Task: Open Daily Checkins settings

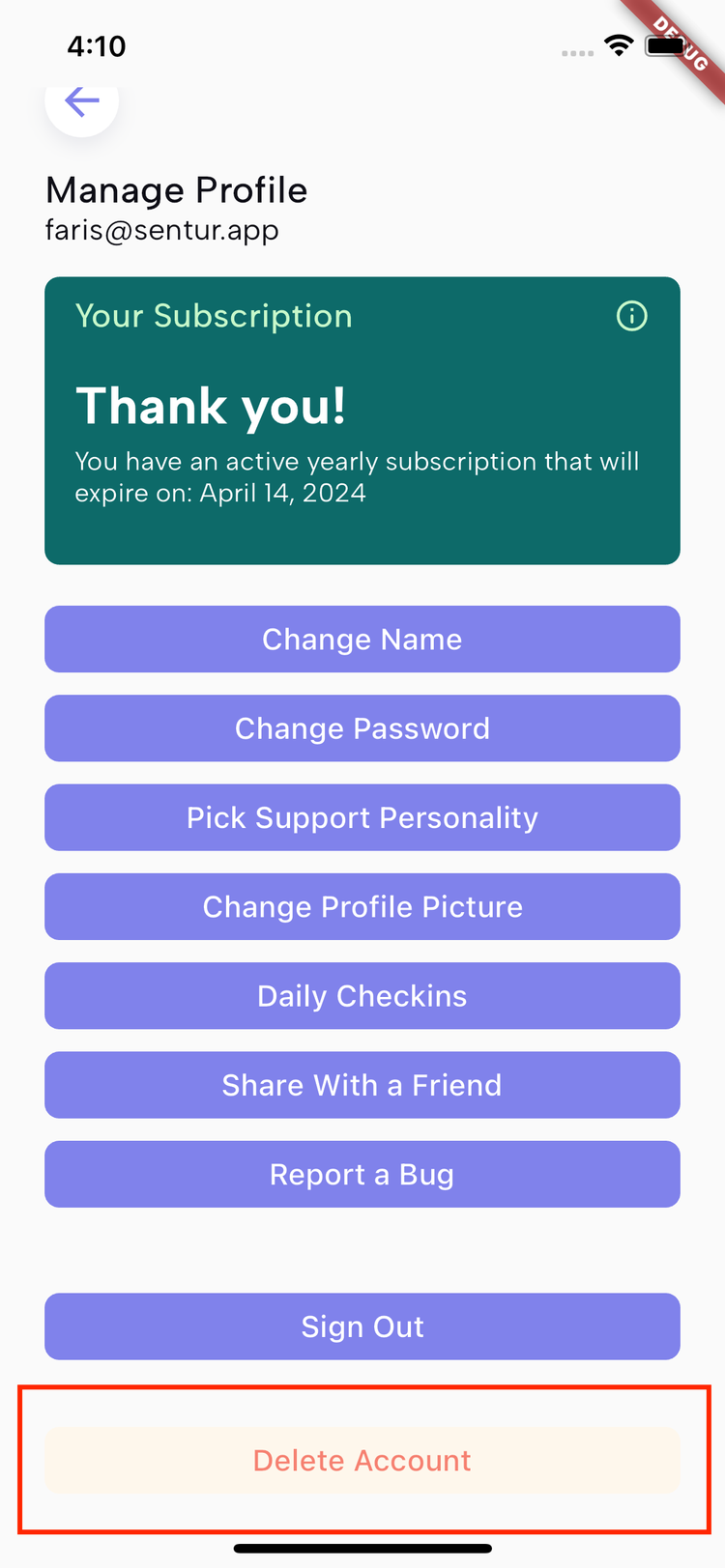Action: (362, 996)
